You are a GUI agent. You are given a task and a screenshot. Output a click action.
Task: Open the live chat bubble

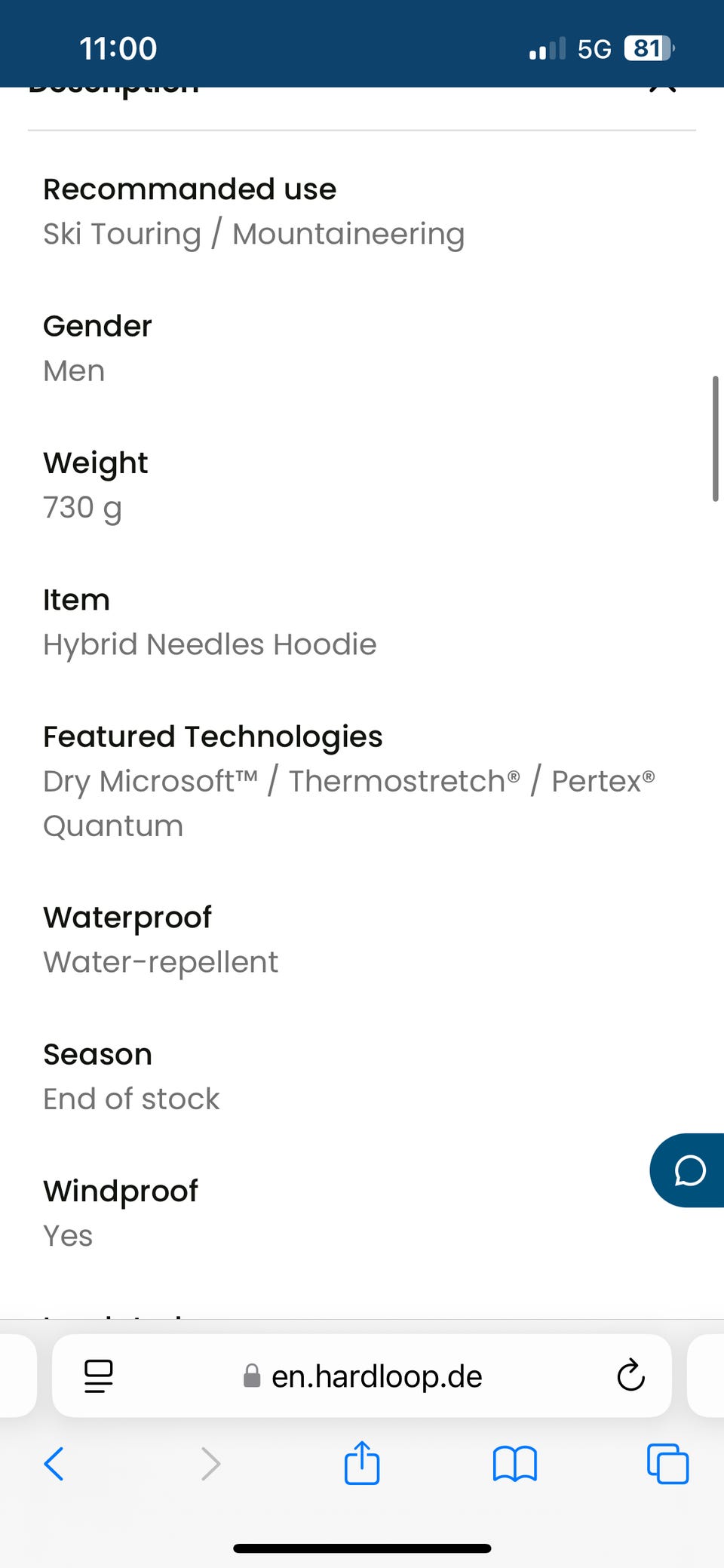click(689, 1170)
